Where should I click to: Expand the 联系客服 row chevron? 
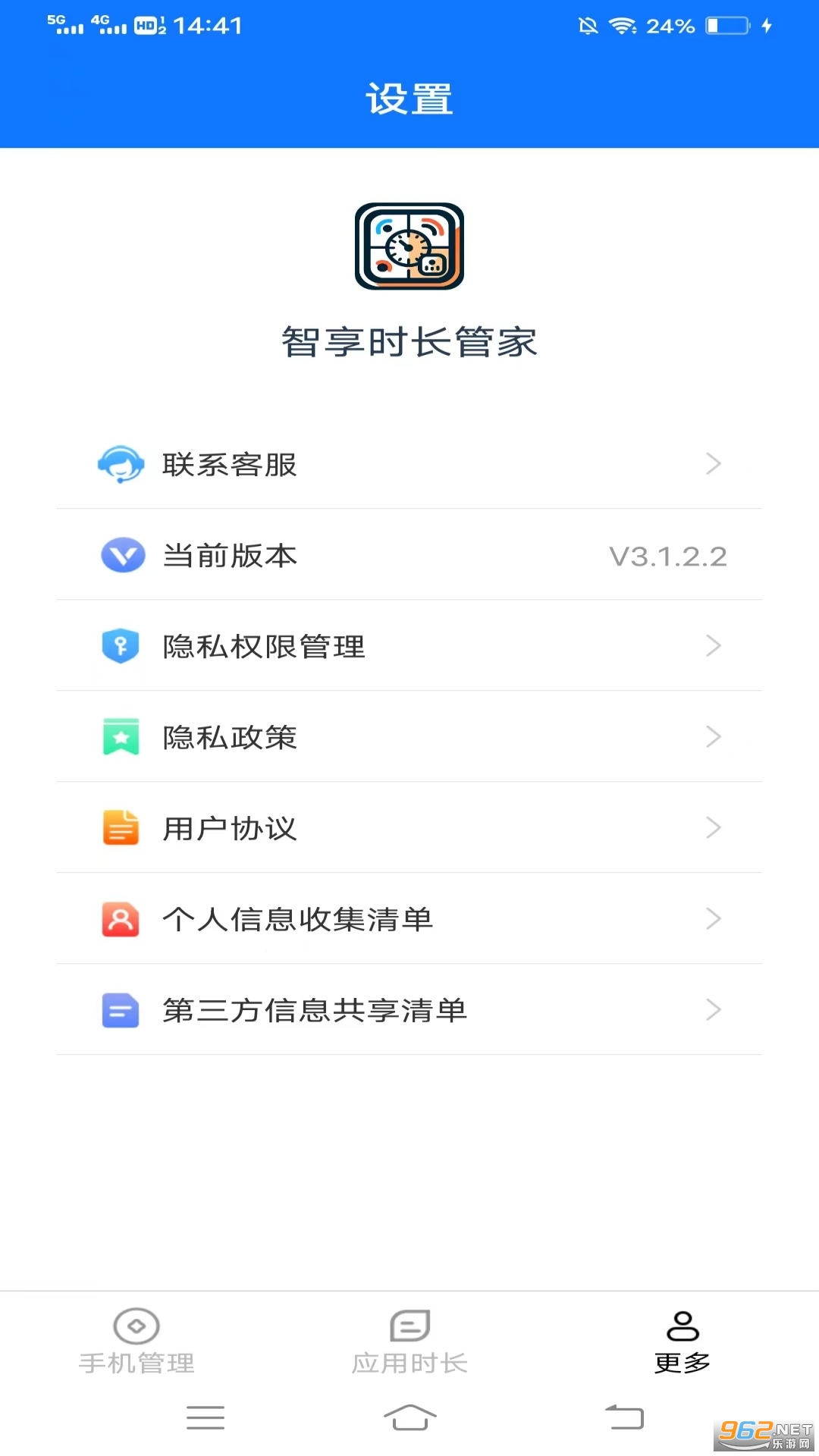tap(713, 465)
